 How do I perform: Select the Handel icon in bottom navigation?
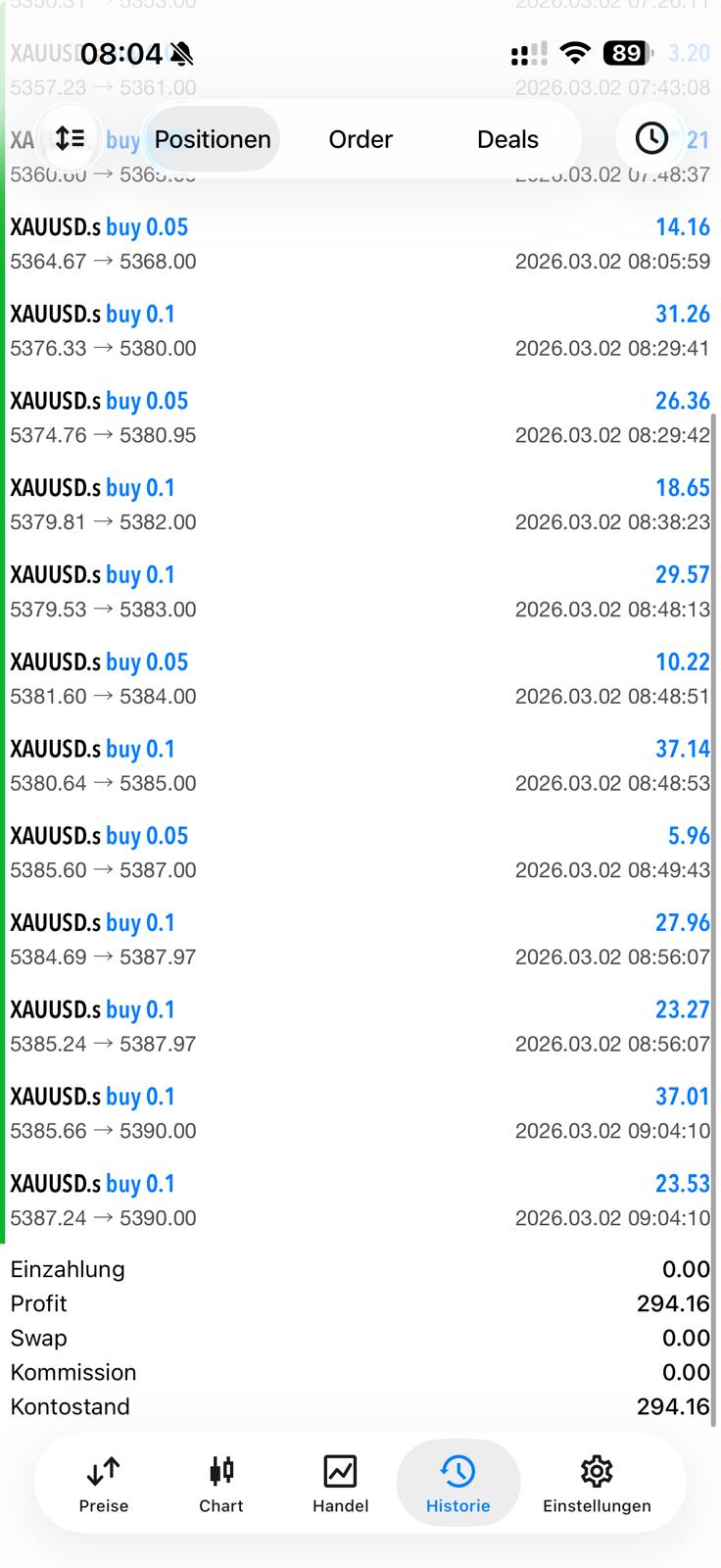point(339,1483)
